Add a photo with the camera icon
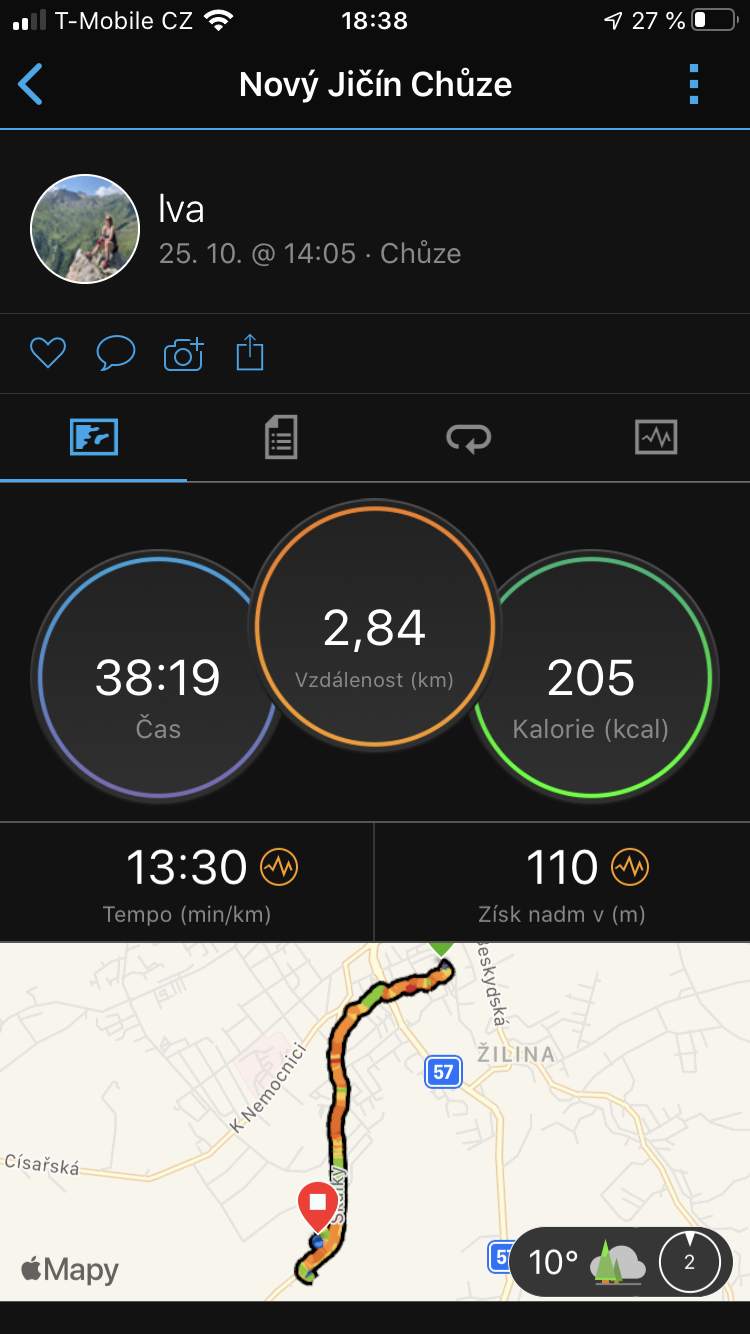Viewport: 750px width, 1334px height. (183, 353)
